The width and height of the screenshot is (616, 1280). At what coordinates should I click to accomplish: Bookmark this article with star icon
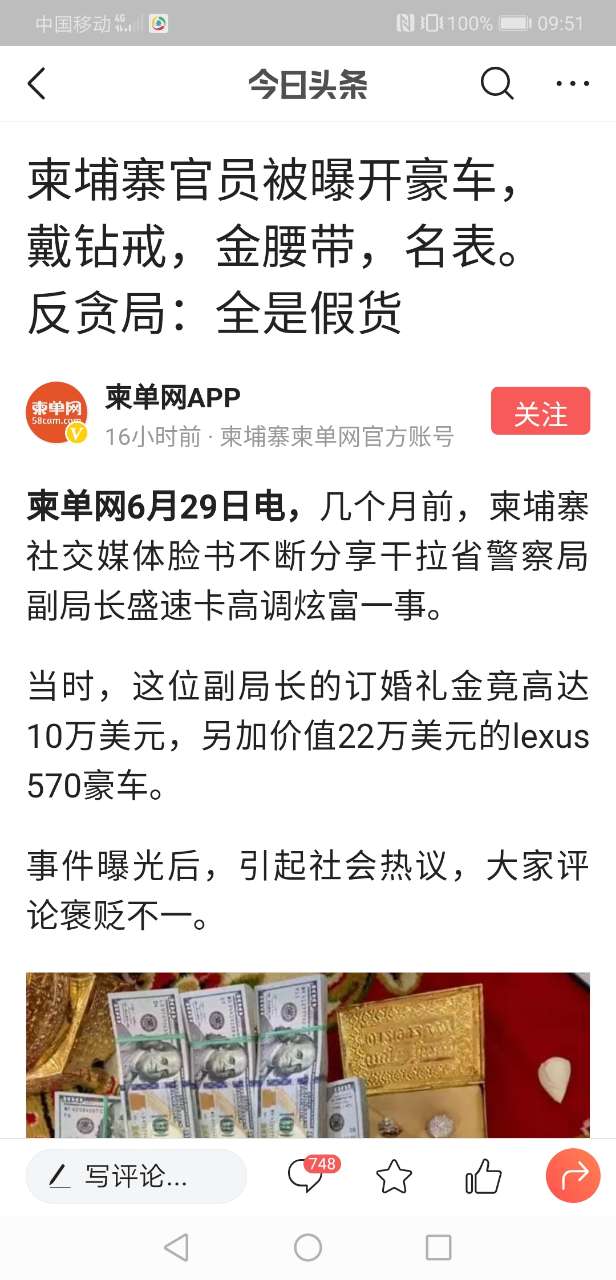tap(394, 1176)
